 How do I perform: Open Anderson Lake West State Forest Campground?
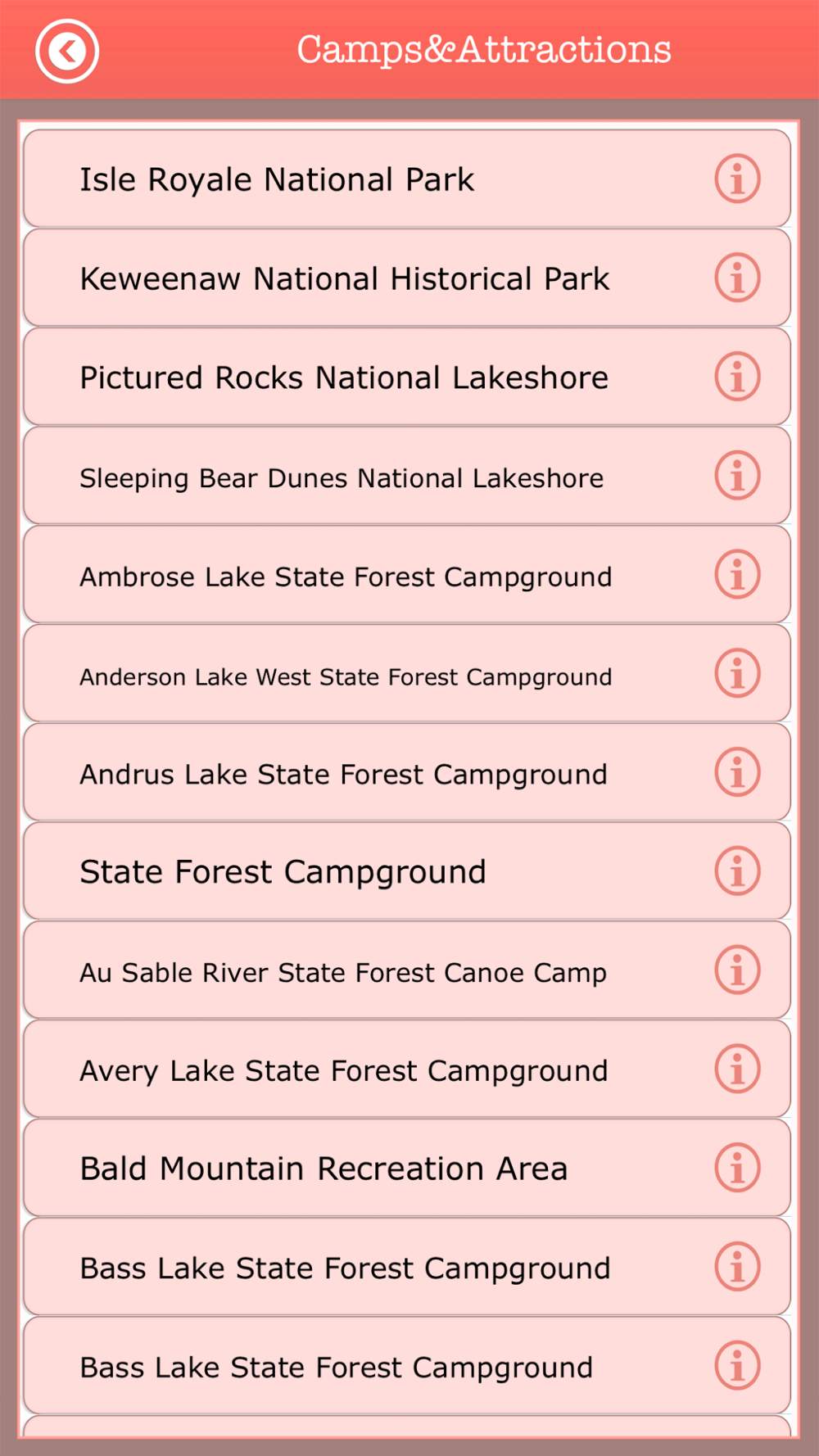[407, 674]
